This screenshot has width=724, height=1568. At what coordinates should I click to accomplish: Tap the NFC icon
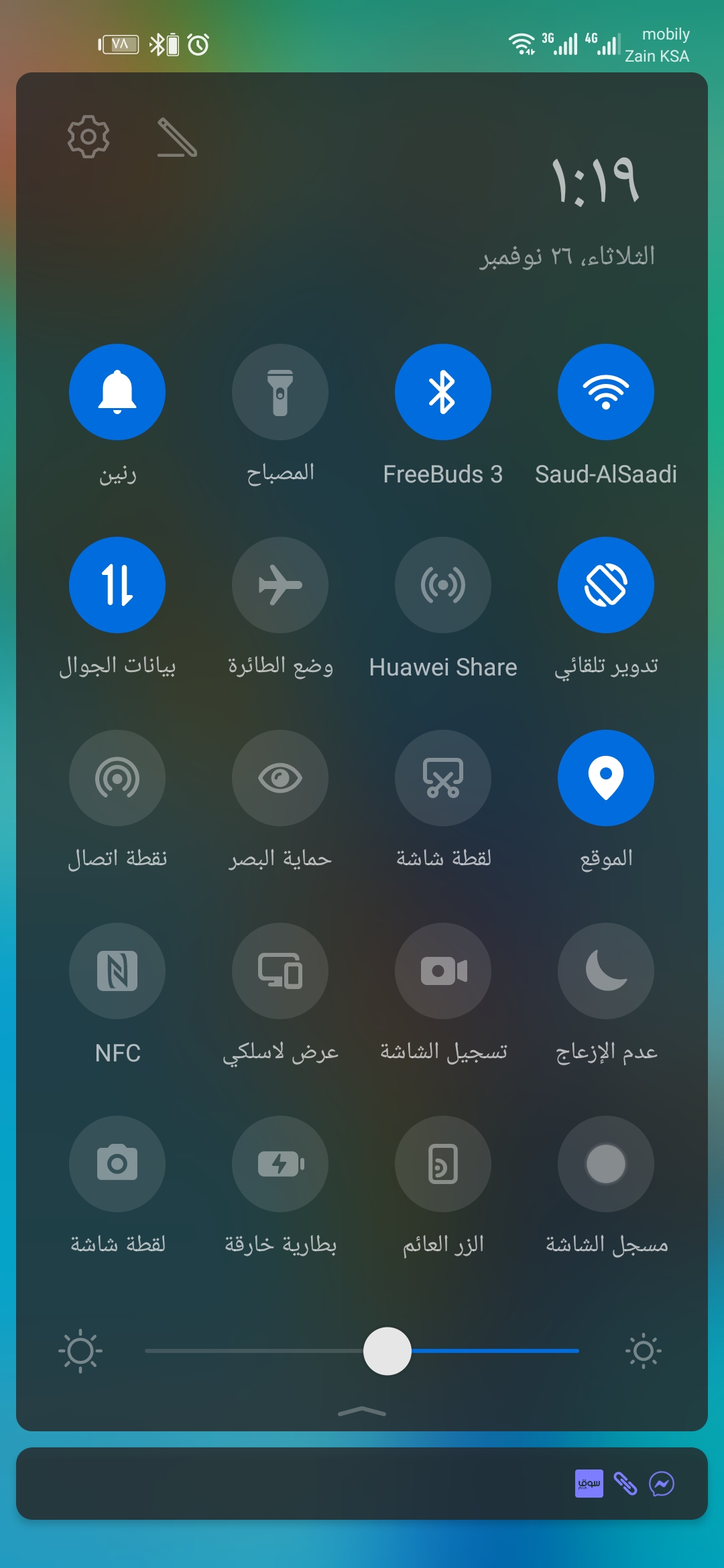[x=117, y=972]
